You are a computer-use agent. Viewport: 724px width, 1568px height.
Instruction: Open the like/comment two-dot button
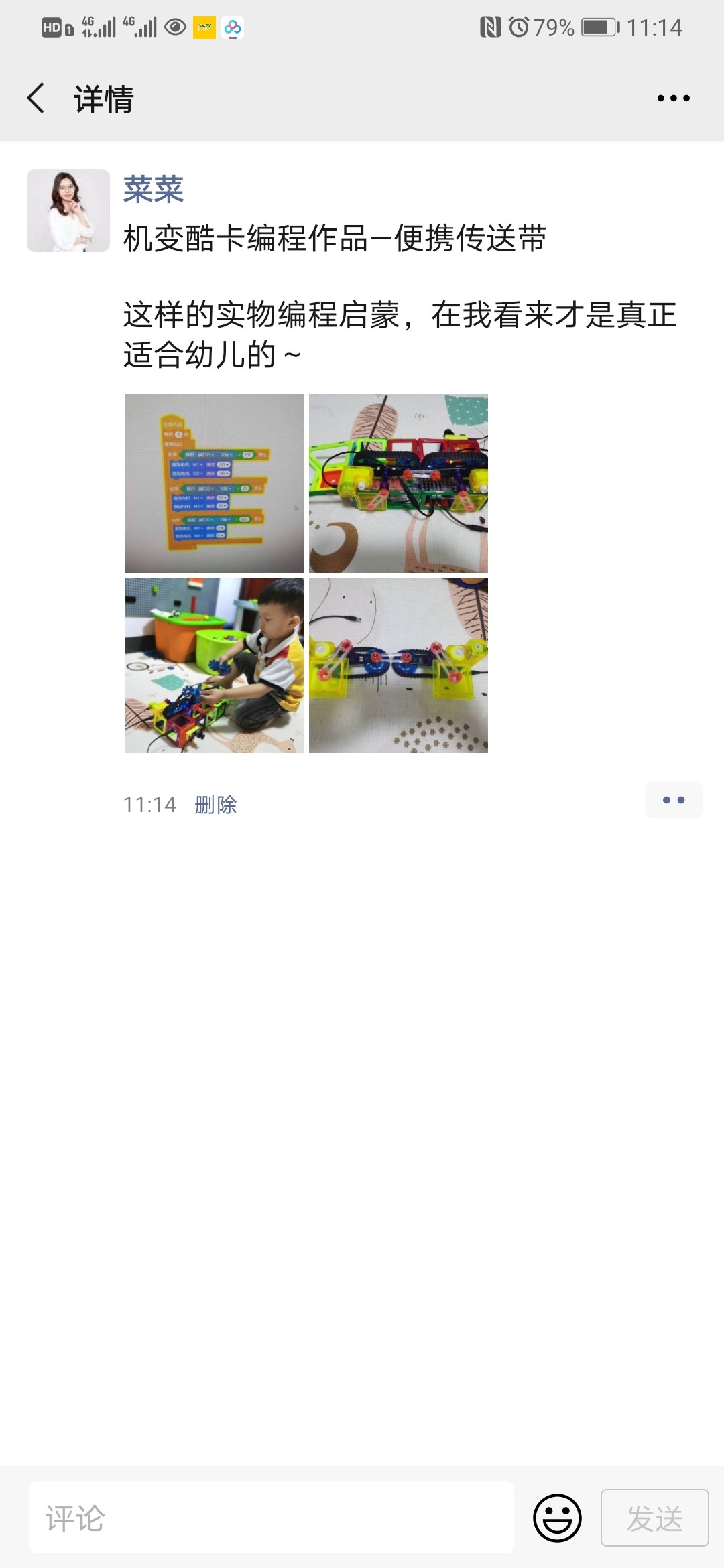tap(673, 800)
